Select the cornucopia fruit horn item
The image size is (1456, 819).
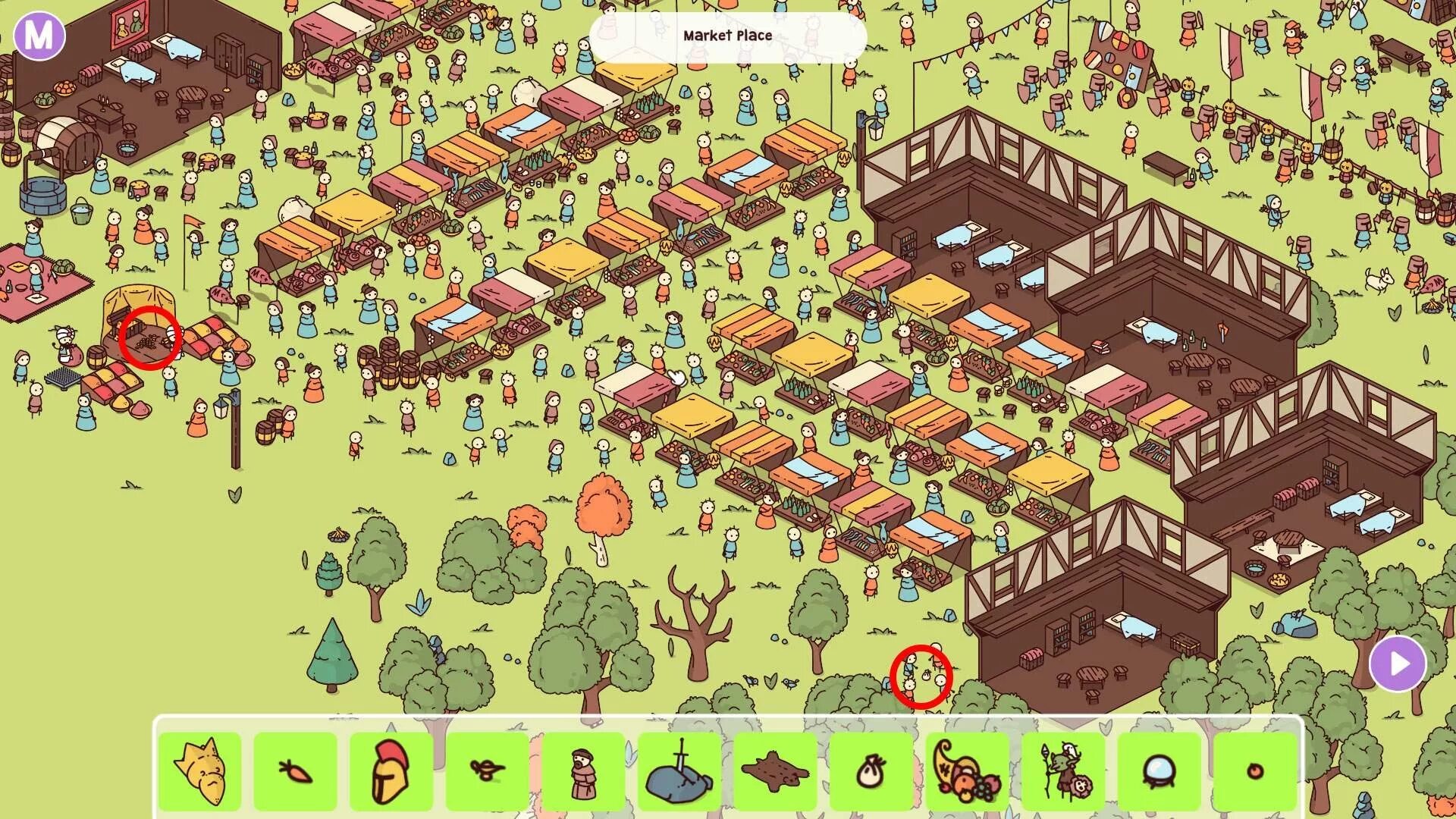967,771
